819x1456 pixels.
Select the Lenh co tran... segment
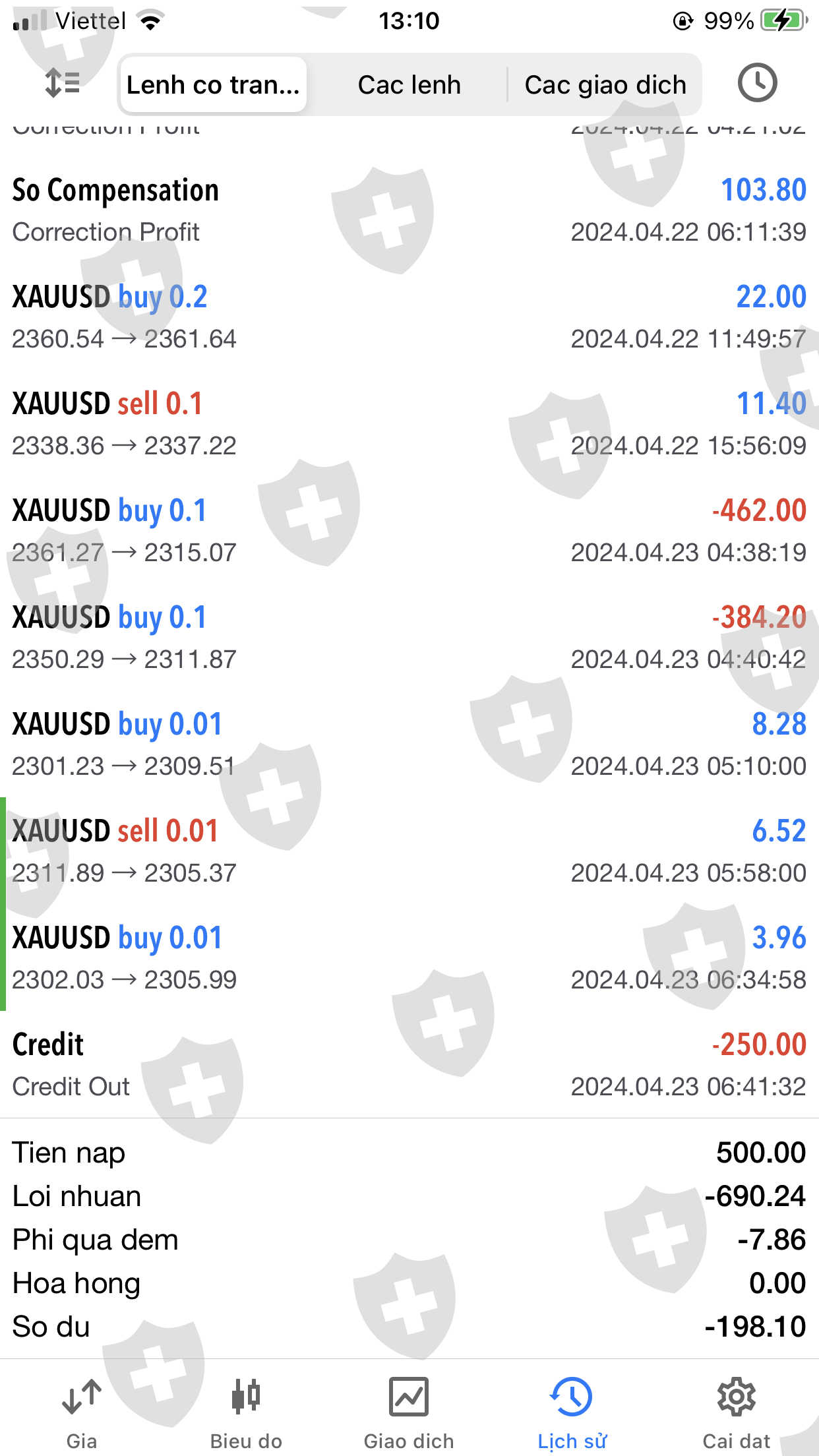pyautogui.click(x=212, y=85)
